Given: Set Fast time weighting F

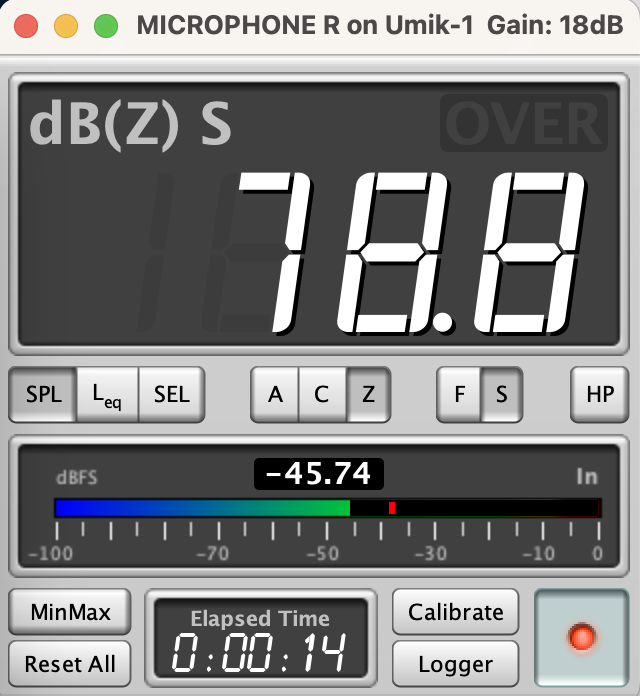Looking at the screenshot, I should coord(460,394).
